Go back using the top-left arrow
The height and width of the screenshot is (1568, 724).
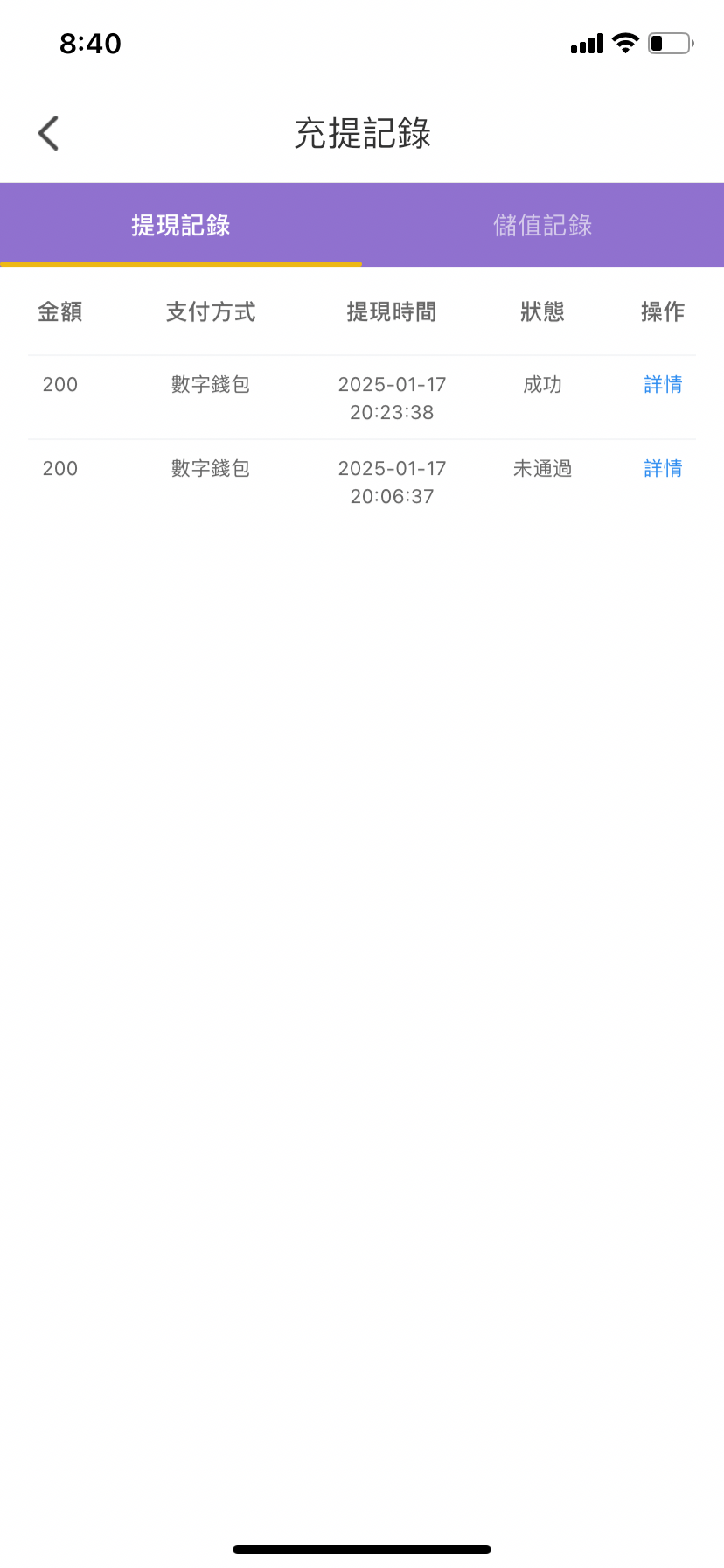49,133
